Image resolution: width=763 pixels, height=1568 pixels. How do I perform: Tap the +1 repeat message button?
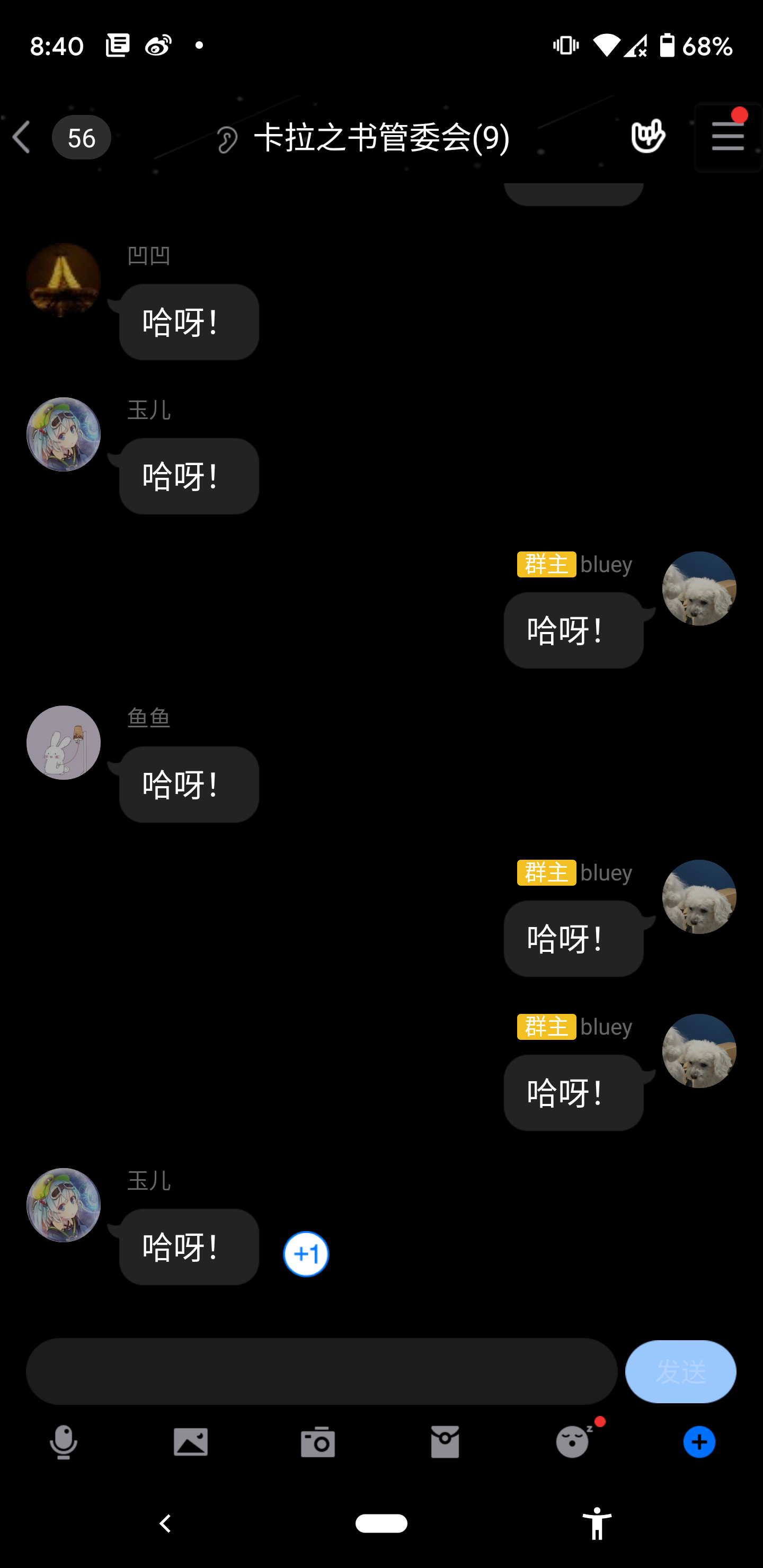(x=306, y=1253)
